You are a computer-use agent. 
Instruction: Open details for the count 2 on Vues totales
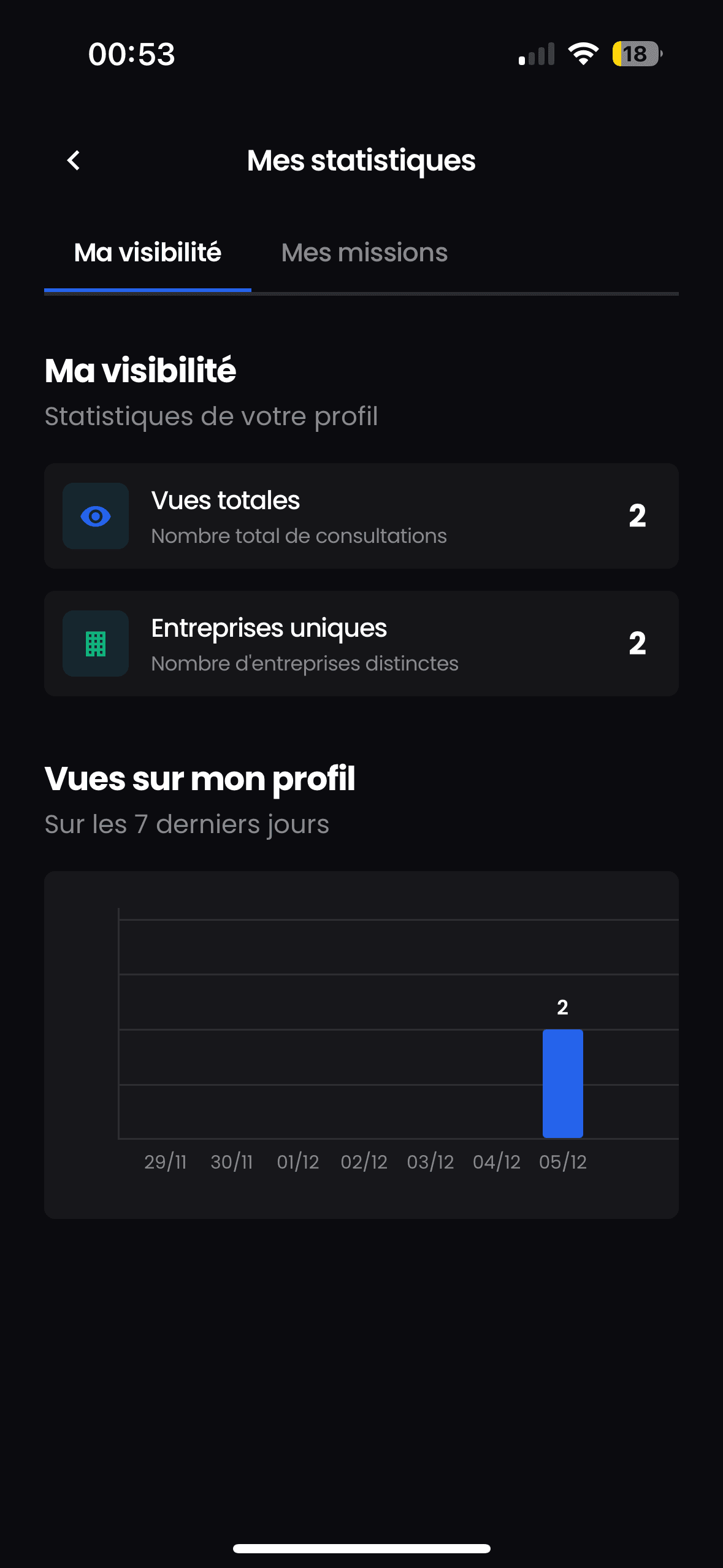(638, 516)
